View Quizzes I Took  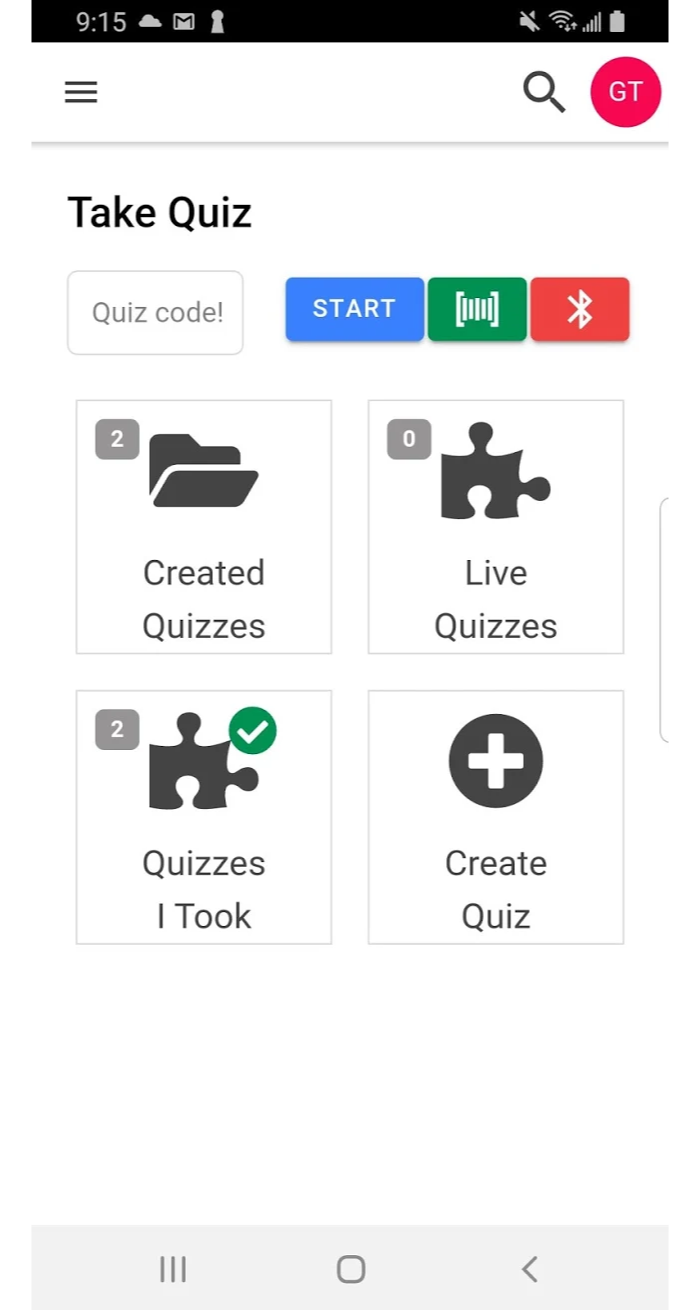pos(204,817)
